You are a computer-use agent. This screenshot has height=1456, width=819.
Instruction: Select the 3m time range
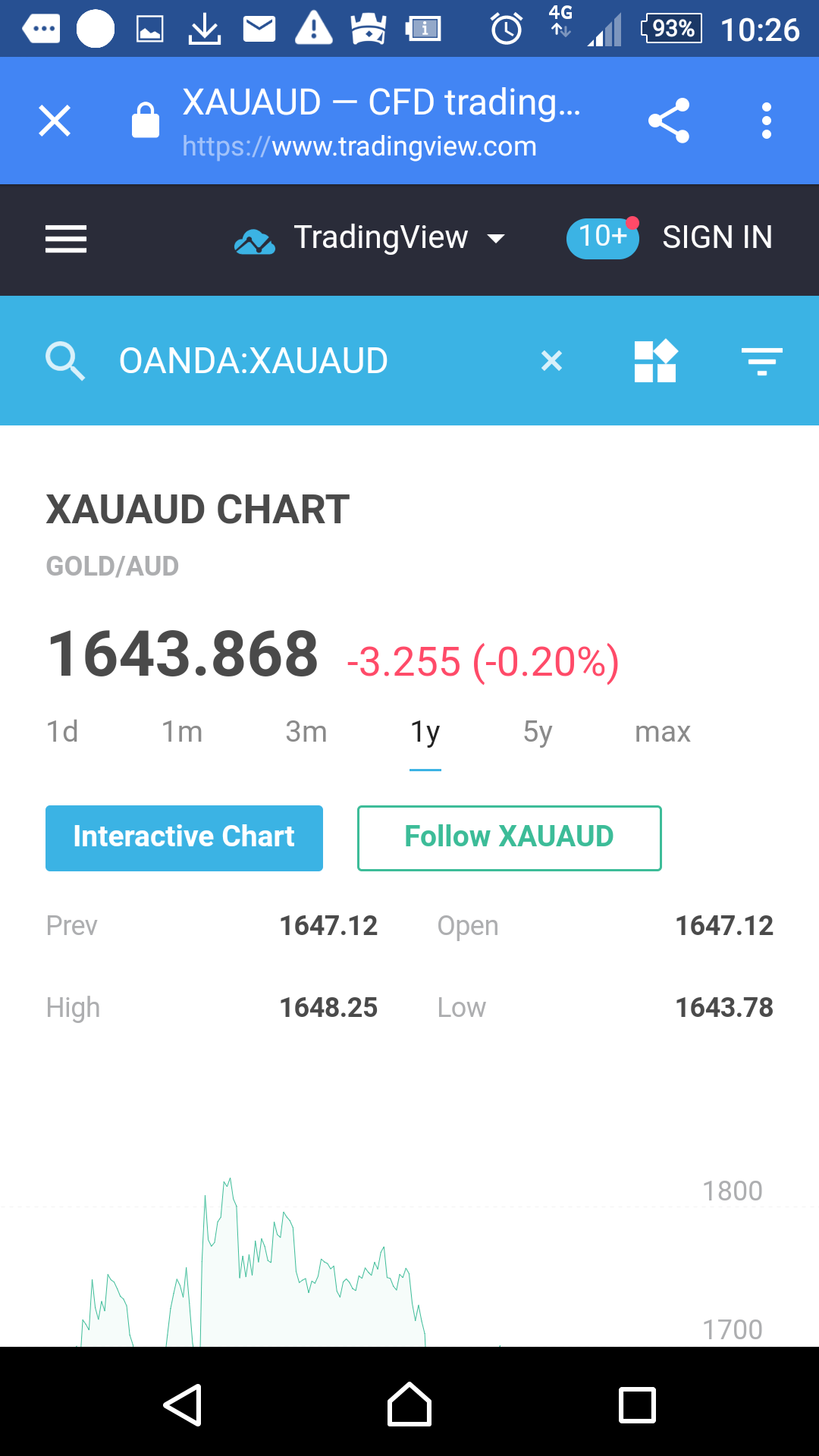click(x=306, y=732)
